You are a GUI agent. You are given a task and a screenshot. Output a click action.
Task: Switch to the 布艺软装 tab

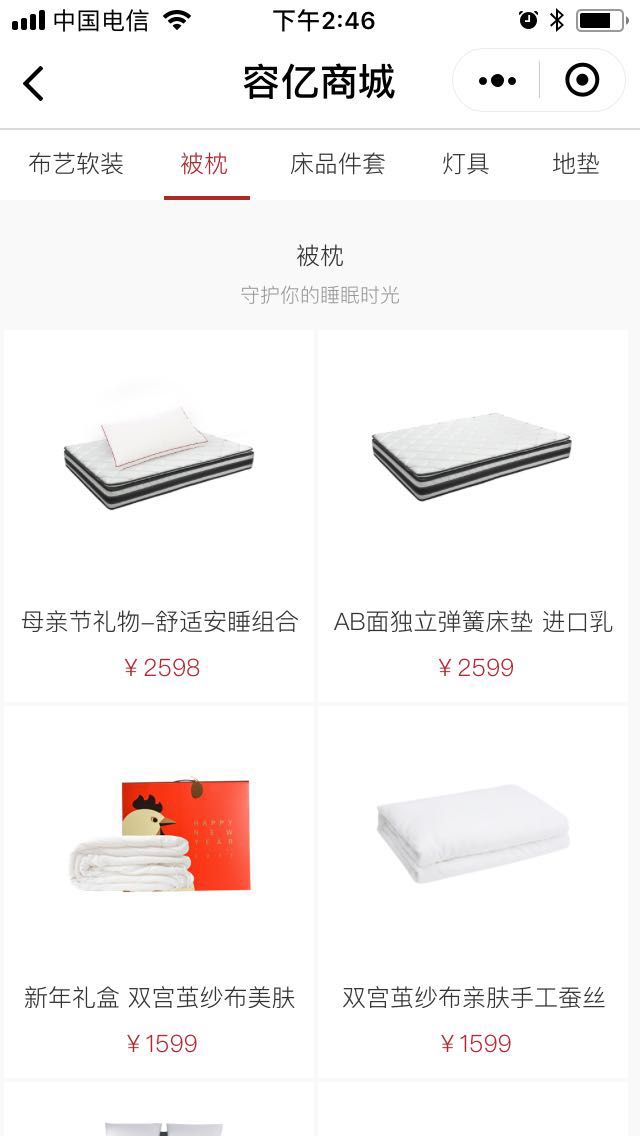click(x=76, y=164)
